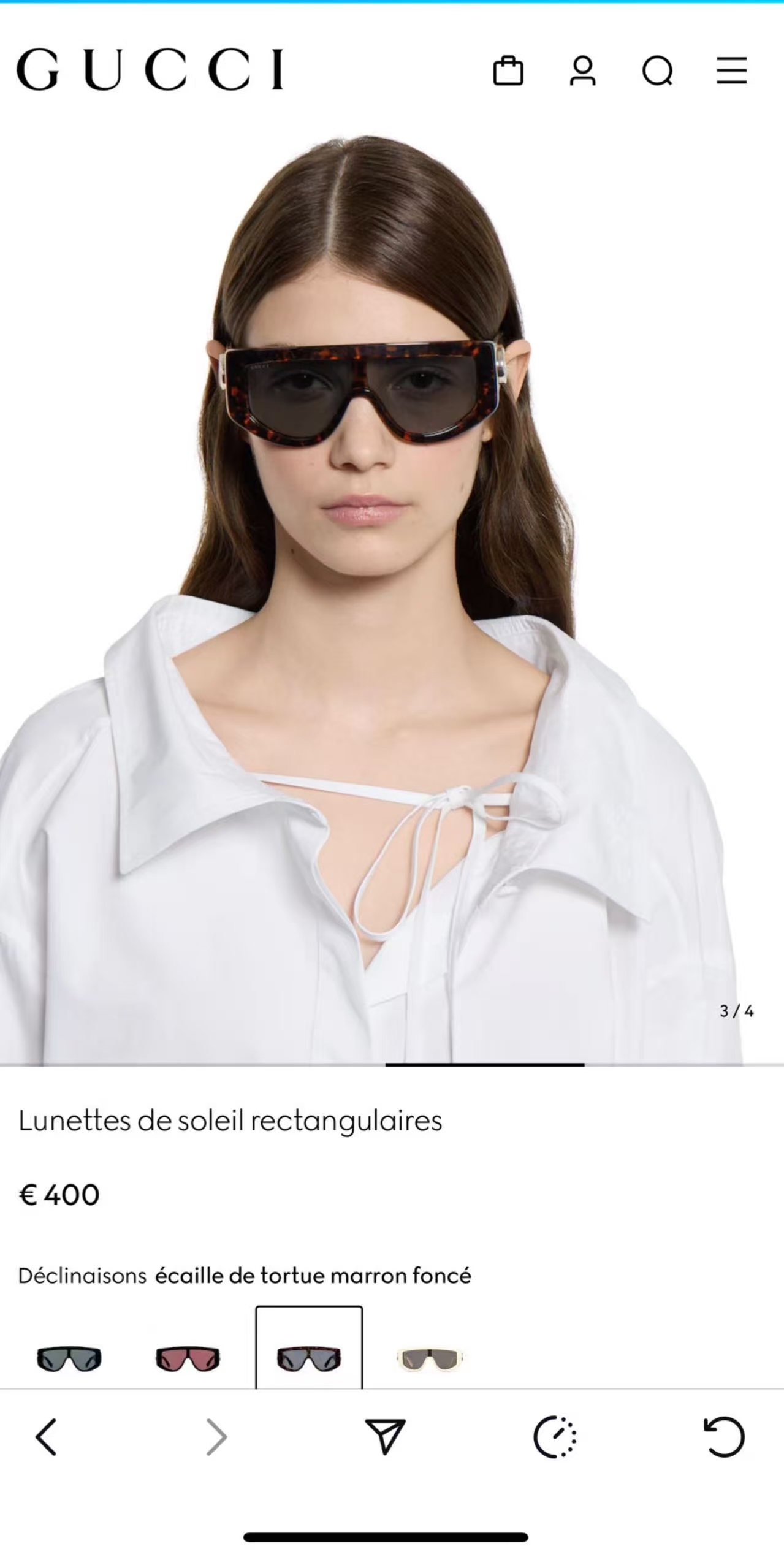784x1557 pixels.
Task: Open the search icon
Action: 657,70
